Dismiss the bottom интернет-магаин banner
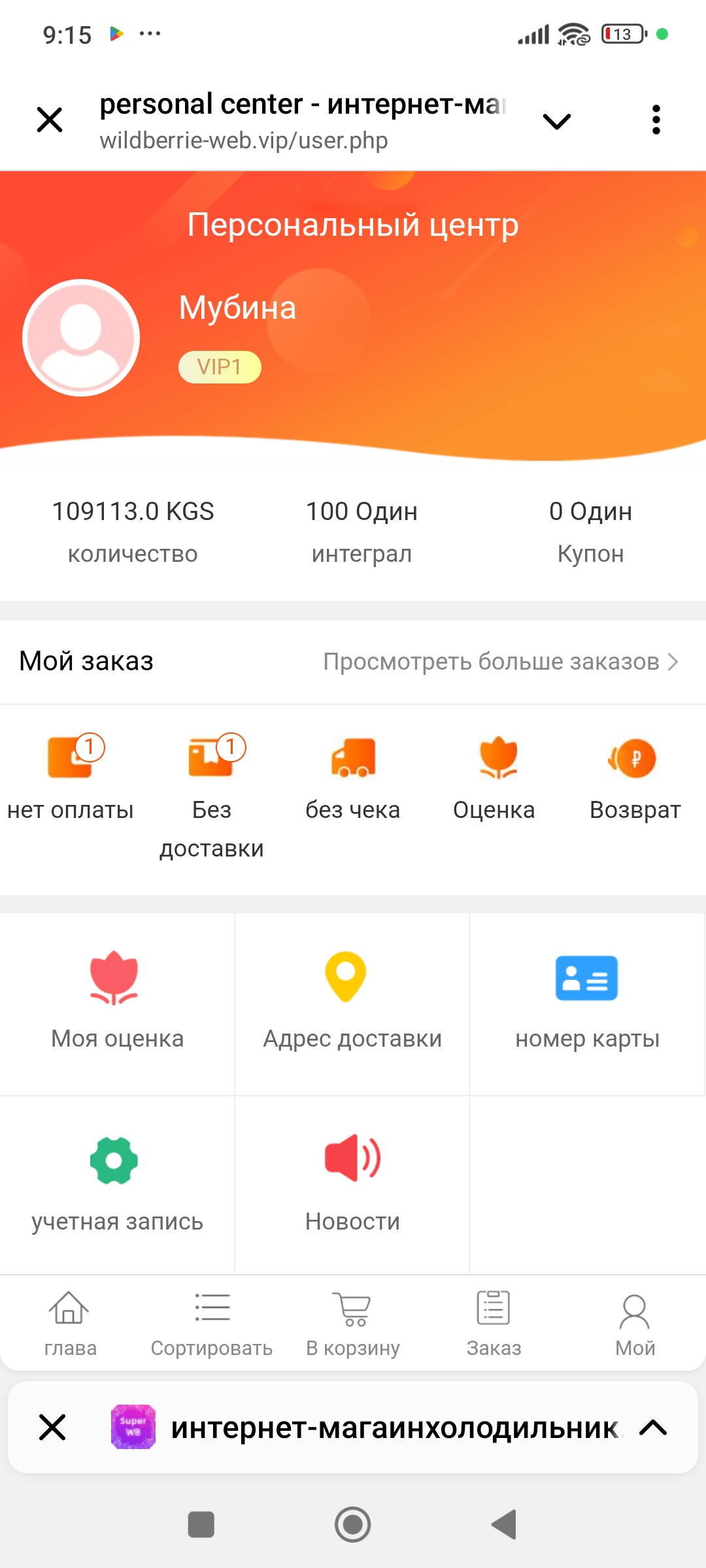 point(52,1427)
